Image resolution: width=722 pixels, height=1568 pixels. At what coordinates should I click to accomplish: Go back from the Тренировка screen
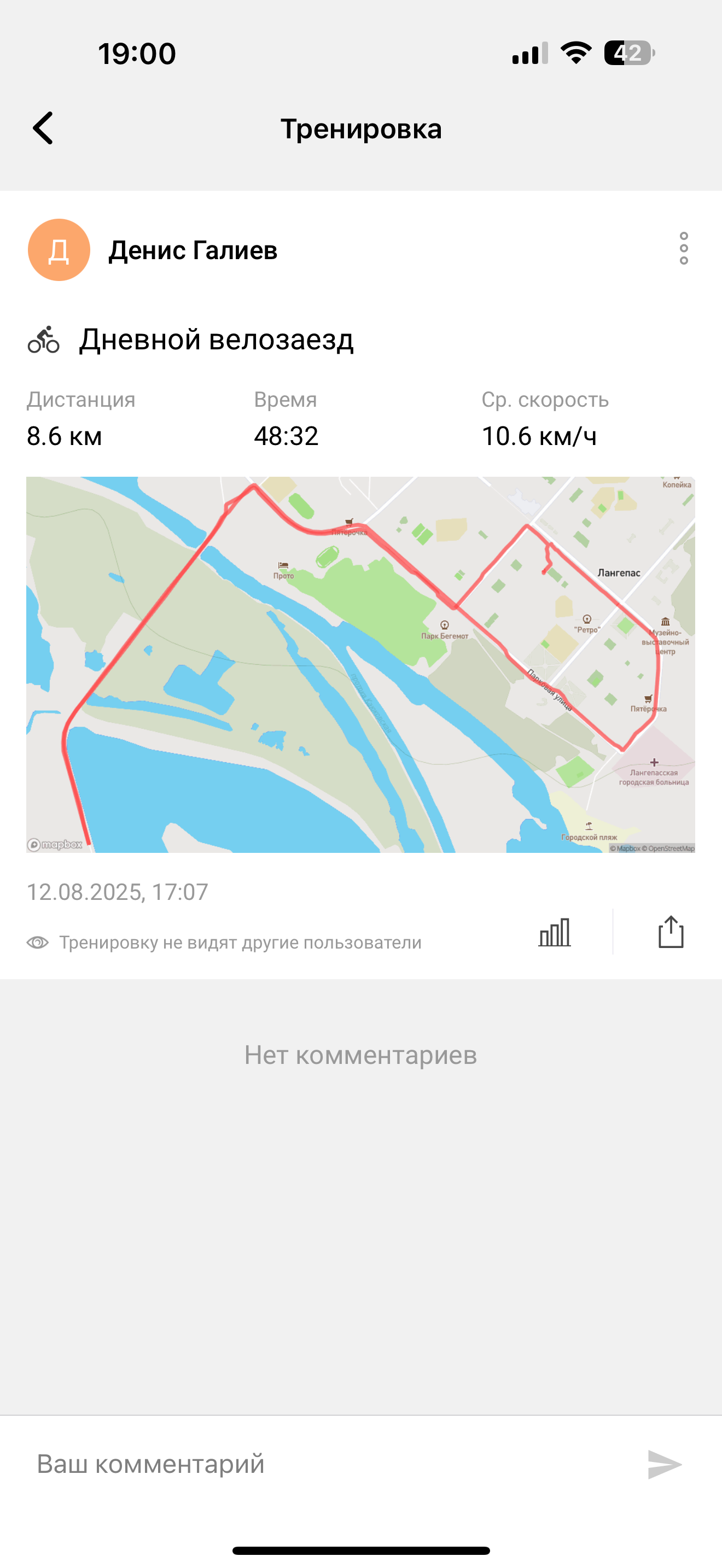tap(43, 128)
